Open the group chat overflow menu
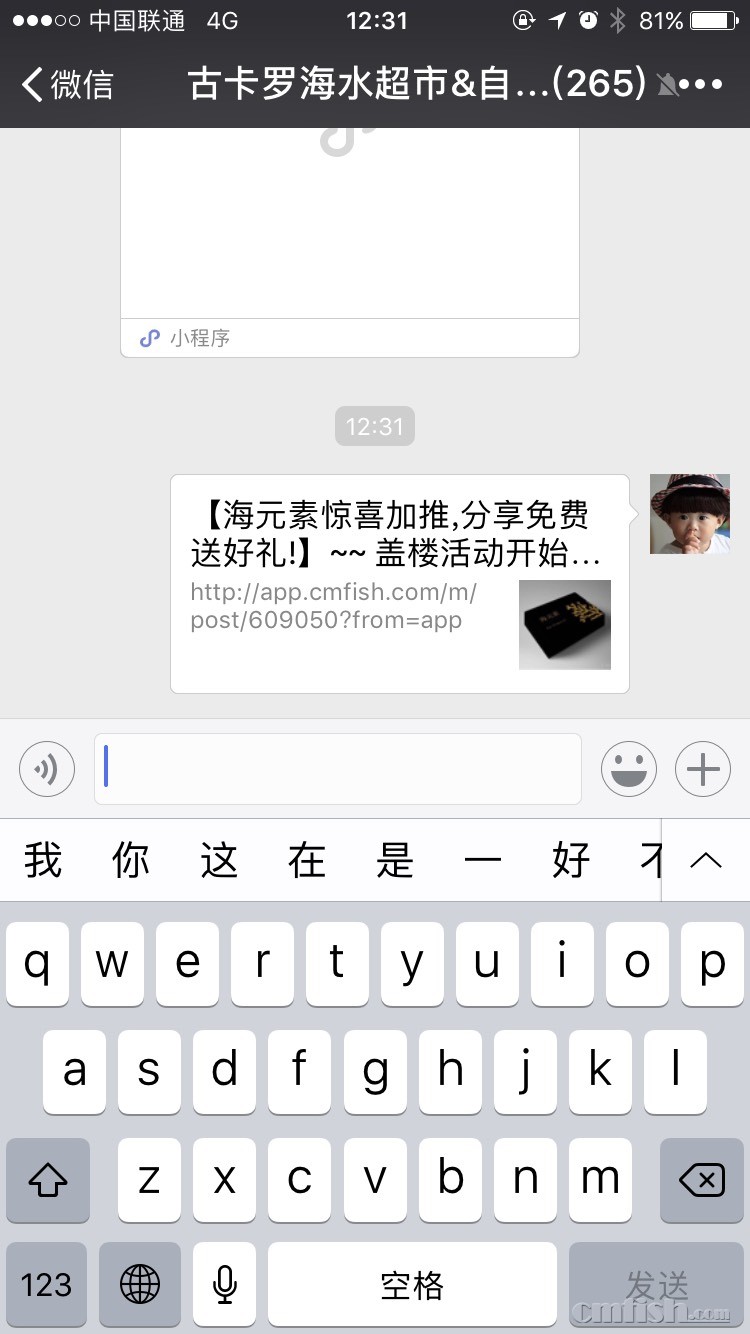750x1334 pixels. 707,85
